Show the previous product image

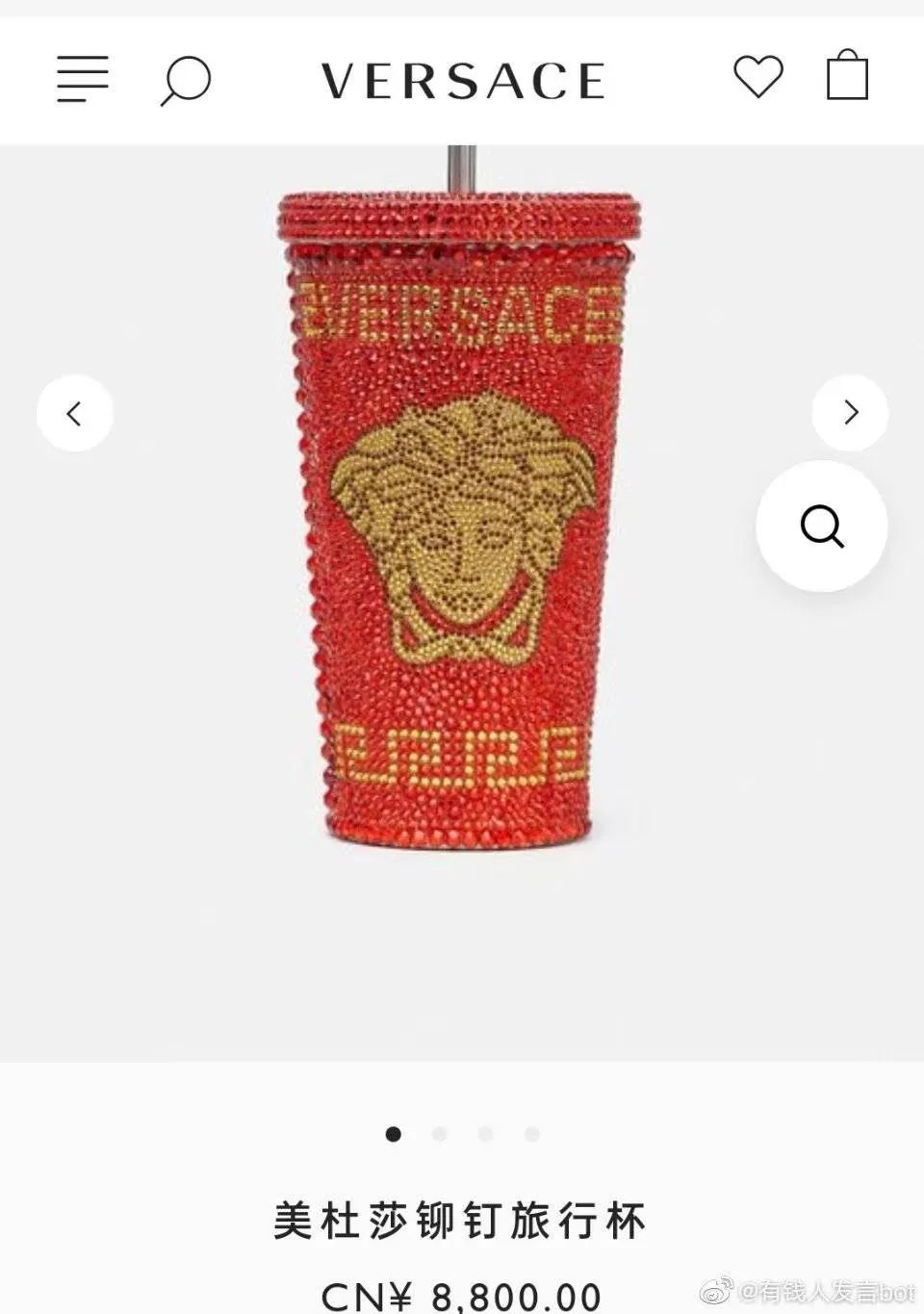[x=75, y=413]
